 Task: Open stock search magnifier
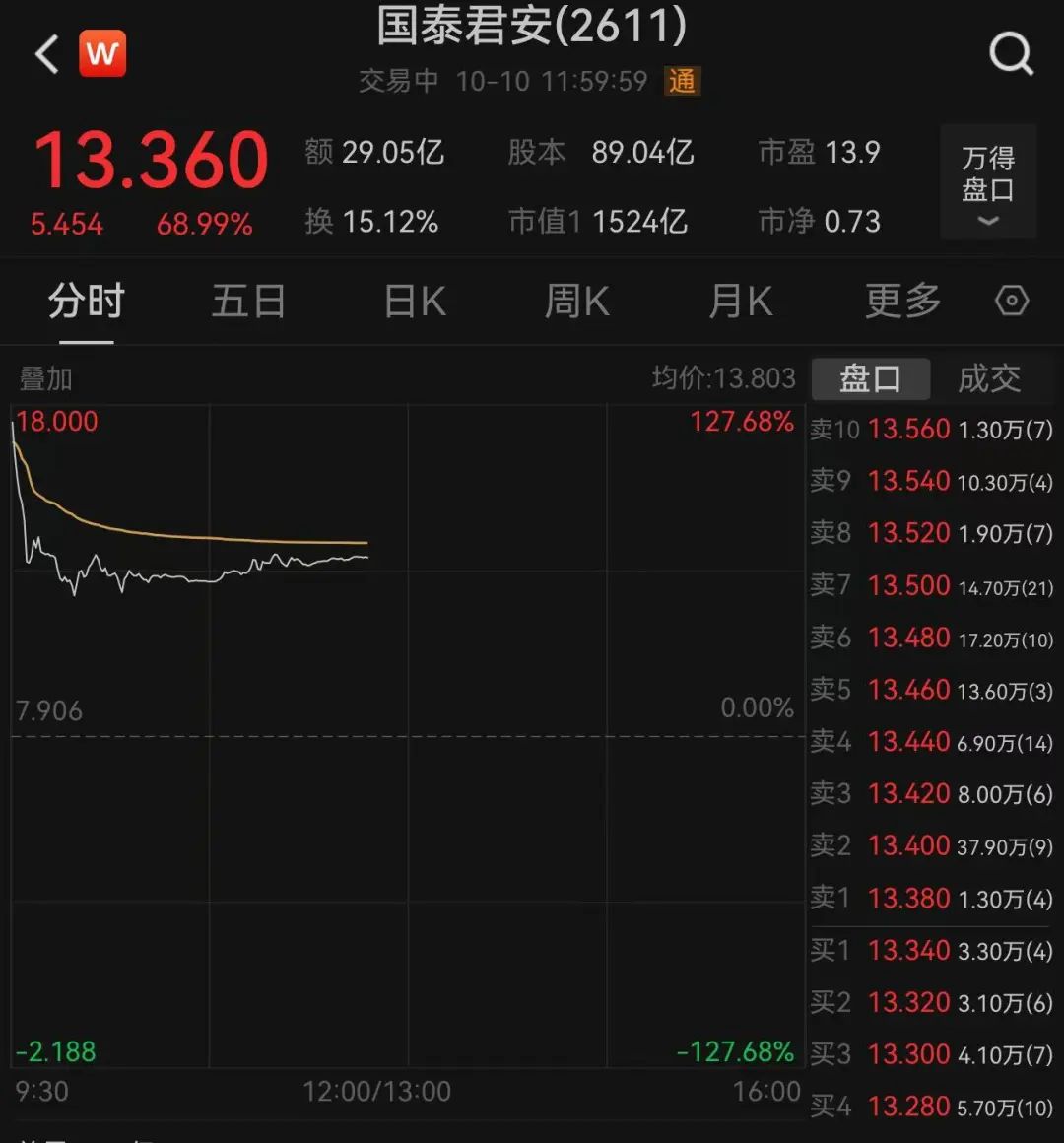coord(1011,54)
